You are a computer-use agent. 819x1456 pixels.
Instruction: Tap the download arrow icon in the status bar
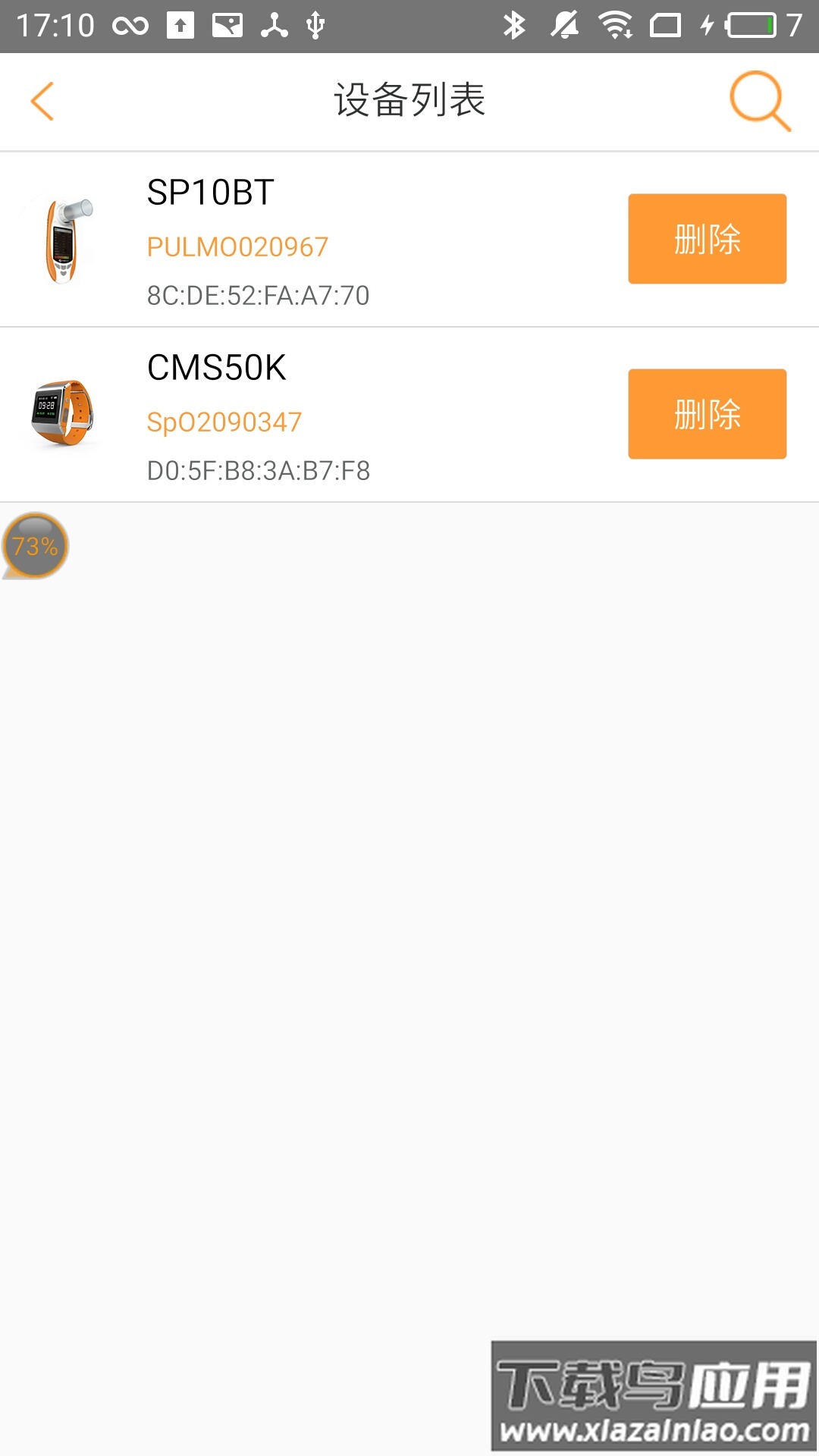coord(180,23)
